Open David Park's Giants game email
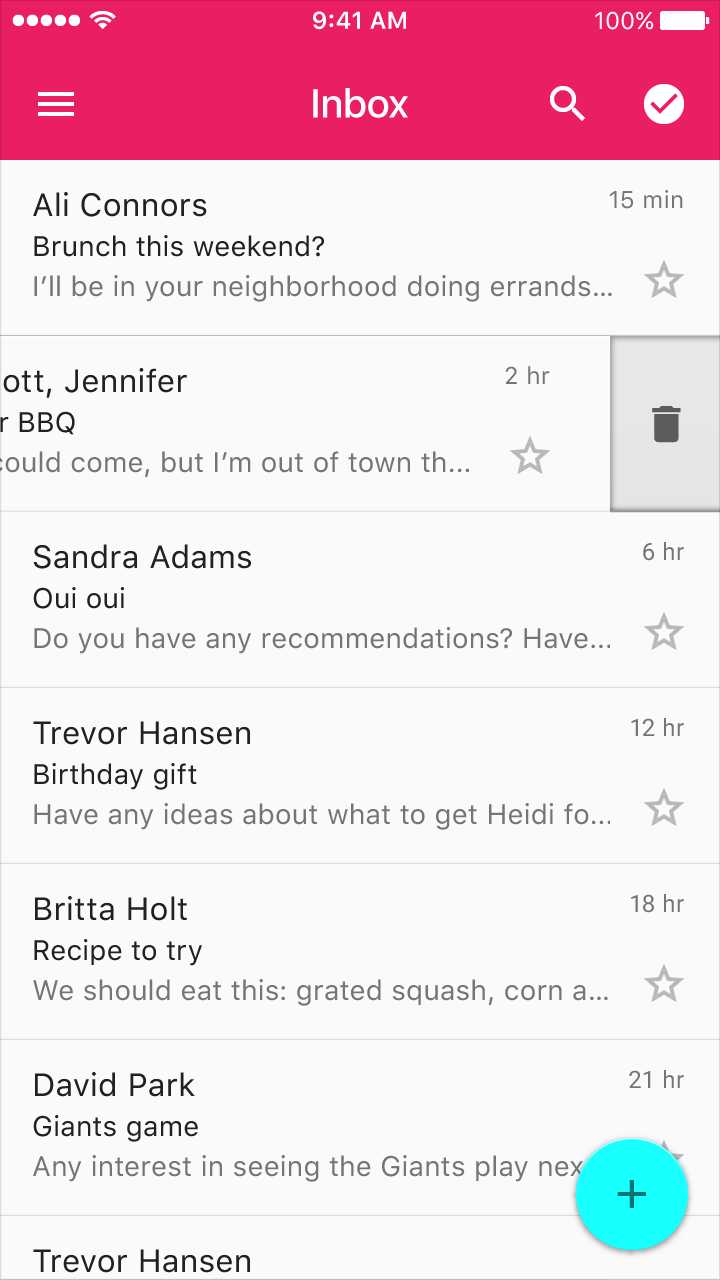Viewport: 720px width, 1280px height. tap(300, 1128)
